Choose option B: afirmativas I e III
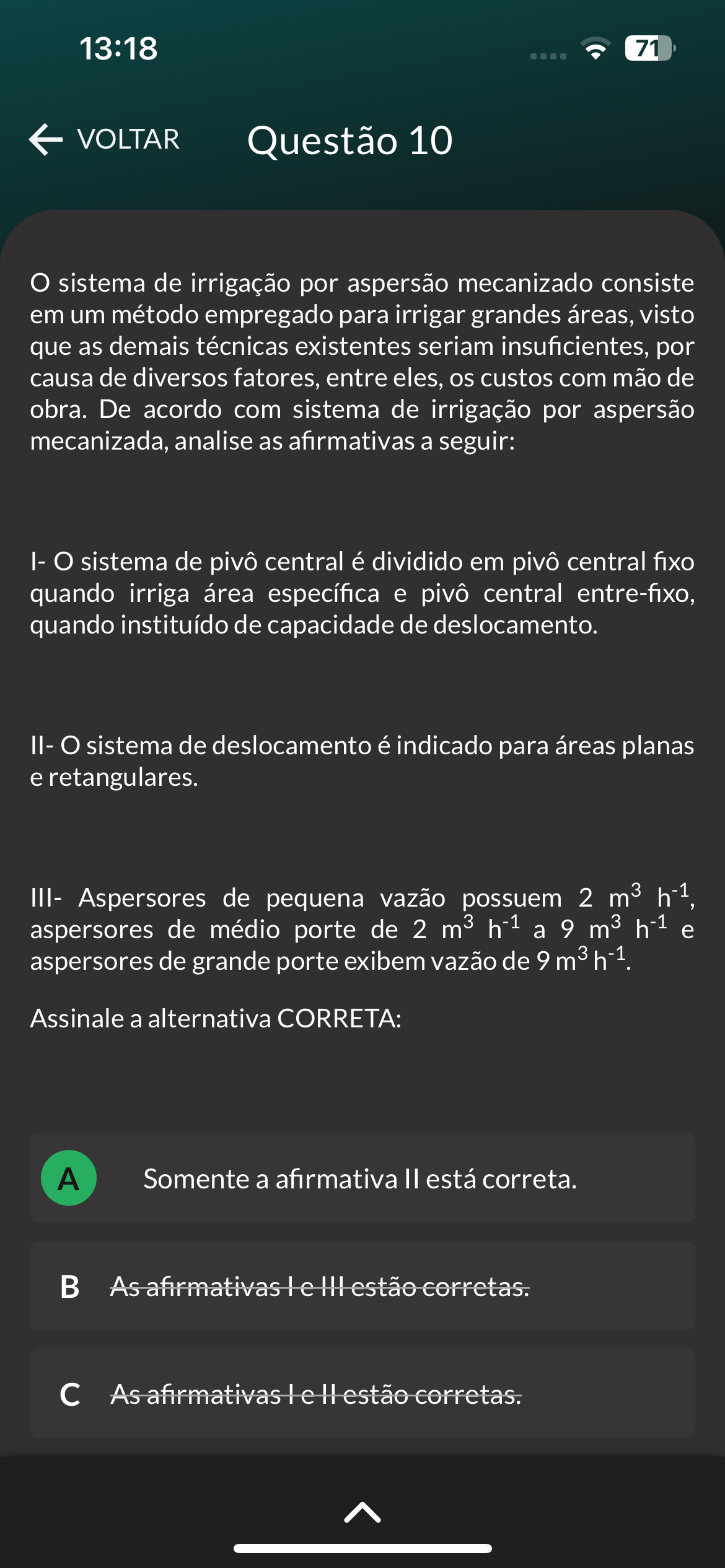 pos(362,1286)
